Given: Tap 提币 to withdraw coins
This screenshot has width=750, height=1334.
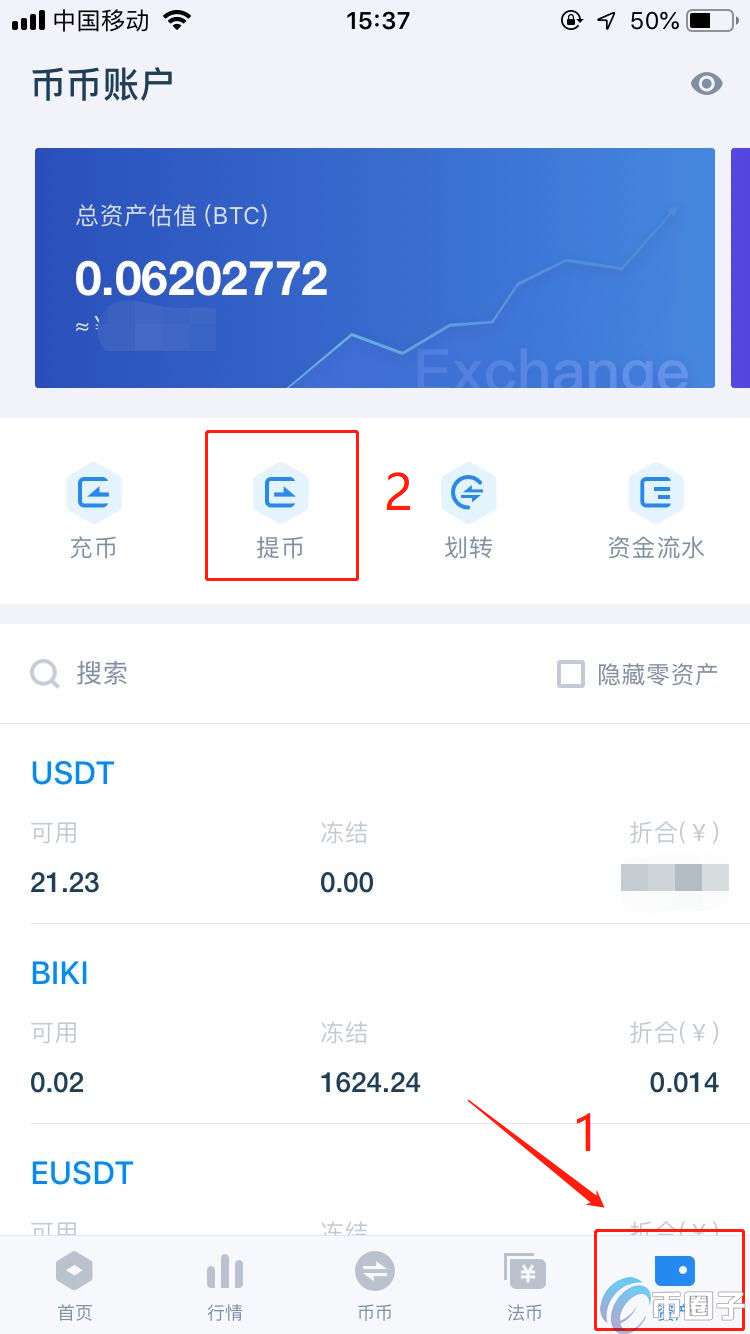Looking at the screenshot, I should [x=281, y=510].
